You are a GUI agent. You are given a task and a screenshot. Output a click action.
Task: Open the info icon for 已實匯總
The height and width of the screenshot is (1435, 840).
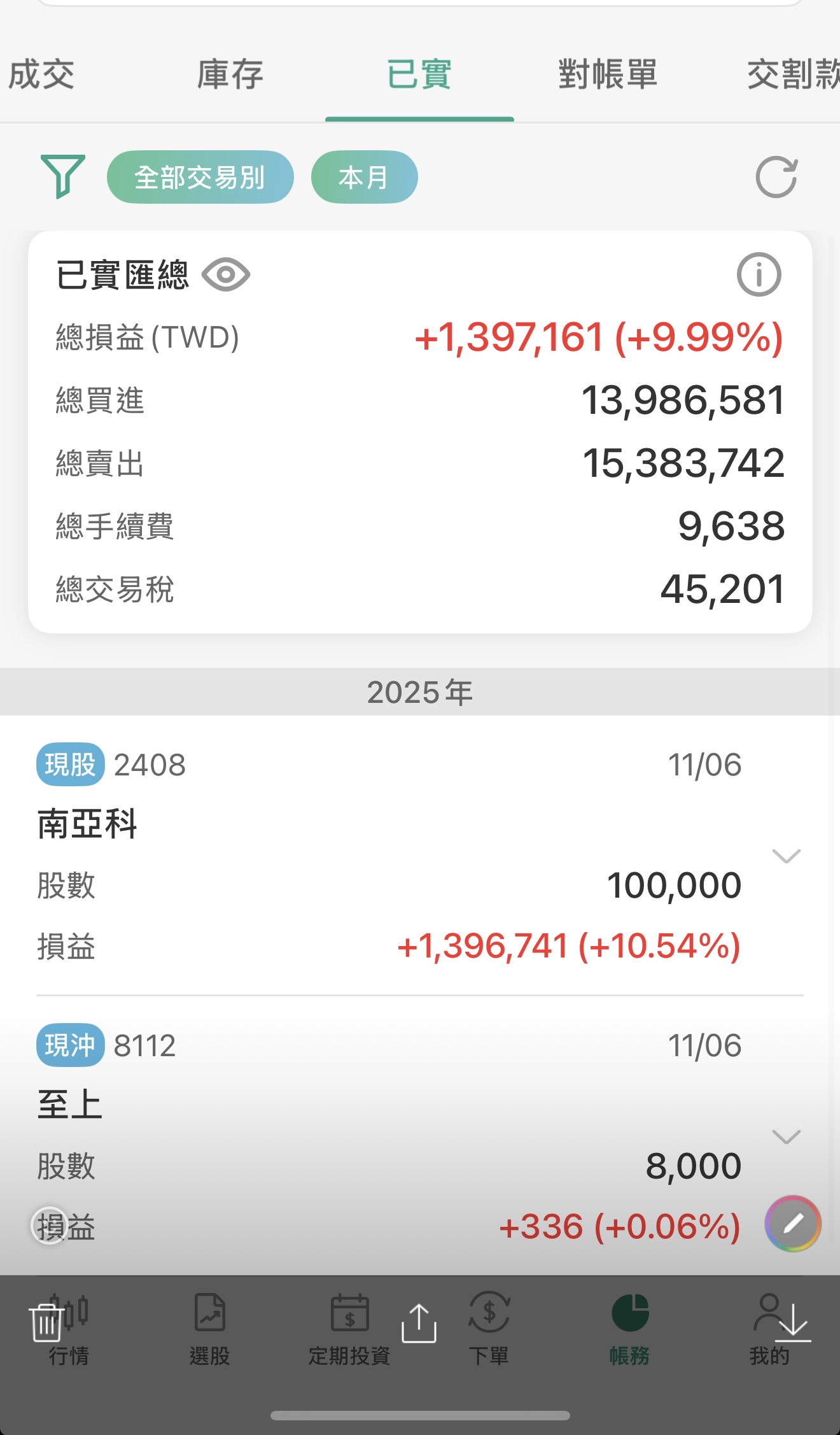759,275
